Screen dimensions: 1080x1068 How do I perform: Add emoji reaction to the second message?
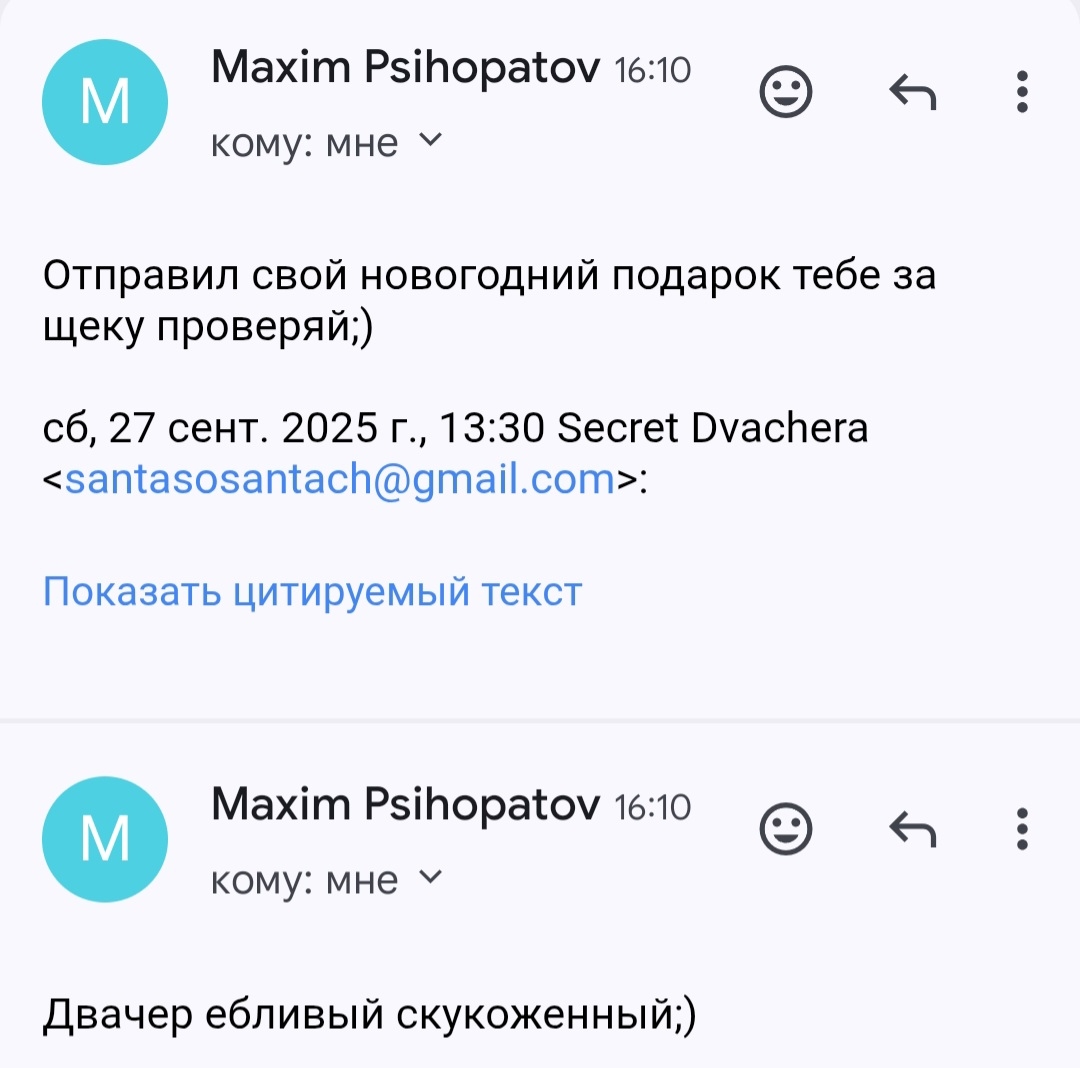point(786,829)
